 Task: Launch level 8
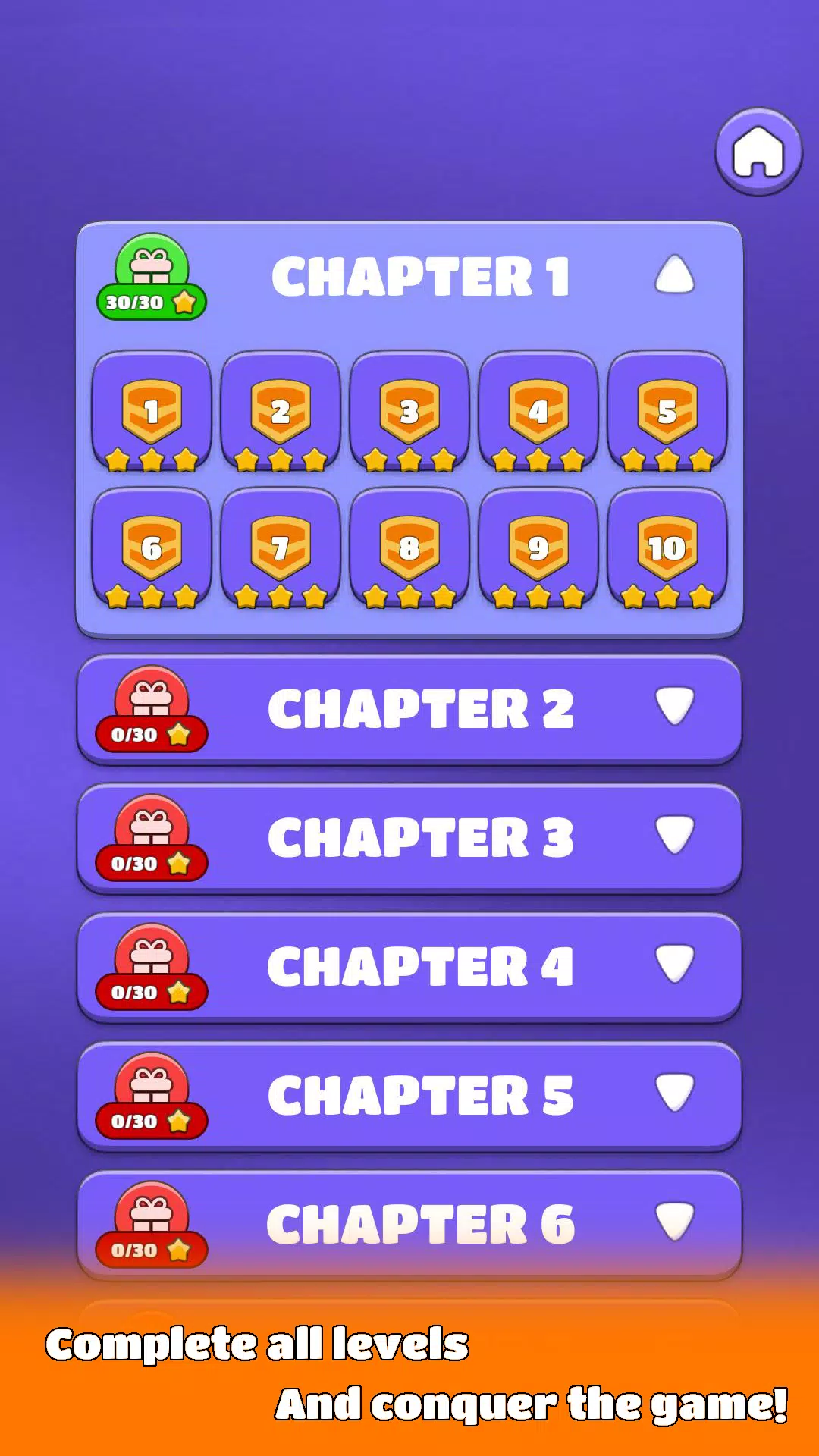click(409, 548)
